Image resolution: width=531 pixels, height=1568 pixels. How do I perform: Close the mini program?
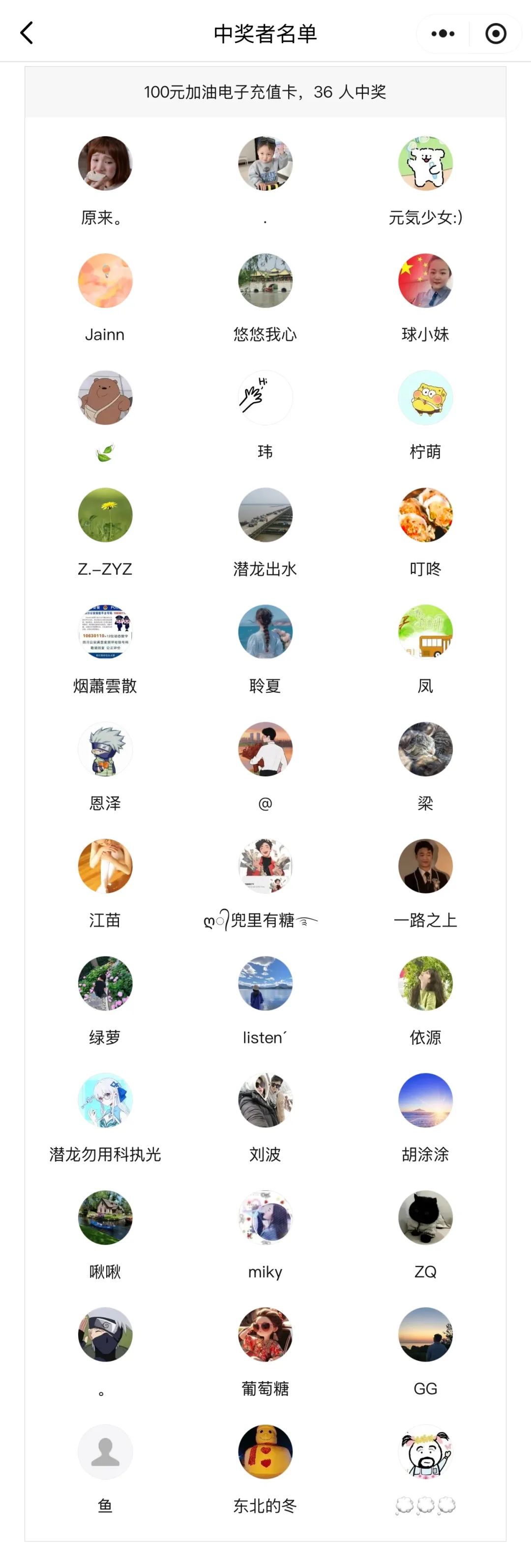coord(496,33)
